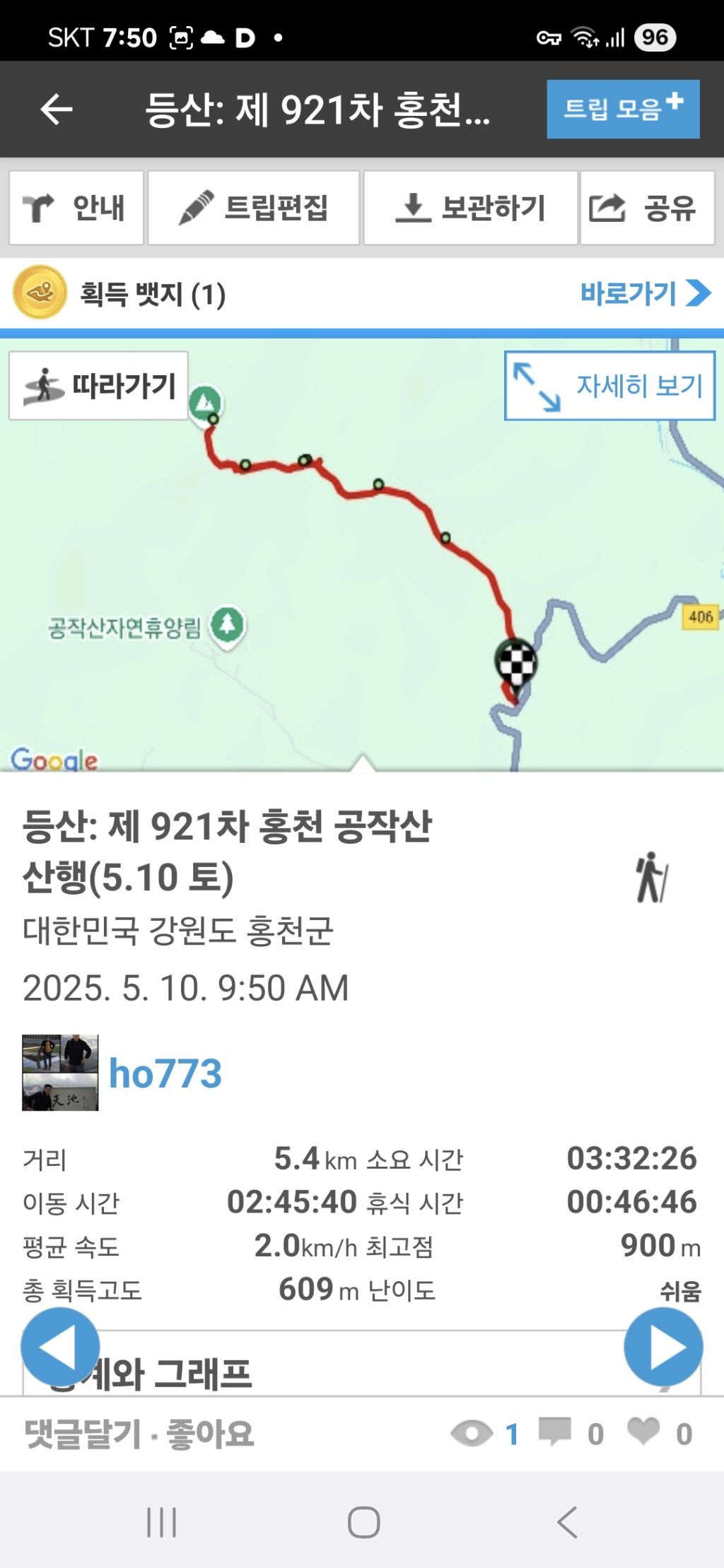Tap the checkered finish marker
The image size is (724, 1568).
click(x=515, y=663)
